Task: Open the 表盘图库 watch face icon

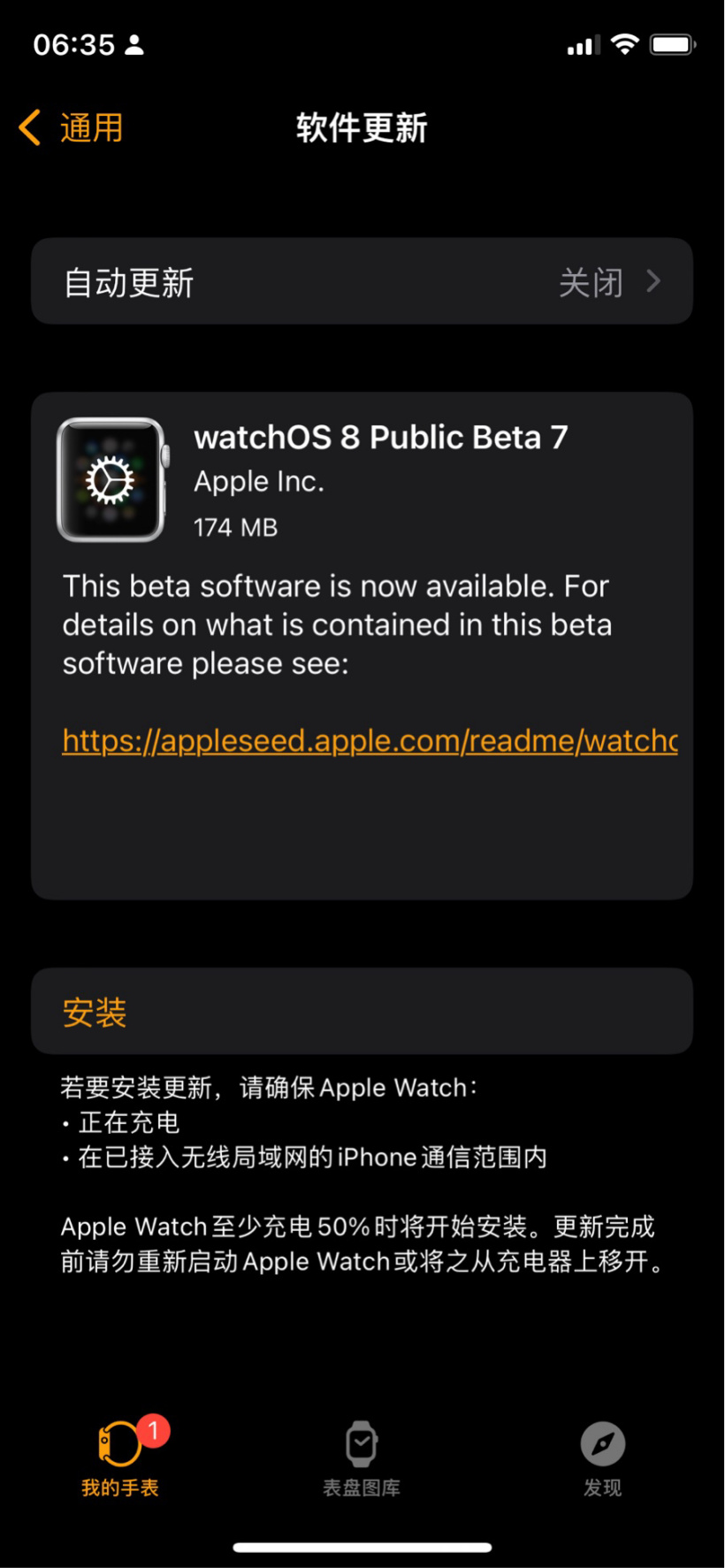Action: (x=362, y=1443)
